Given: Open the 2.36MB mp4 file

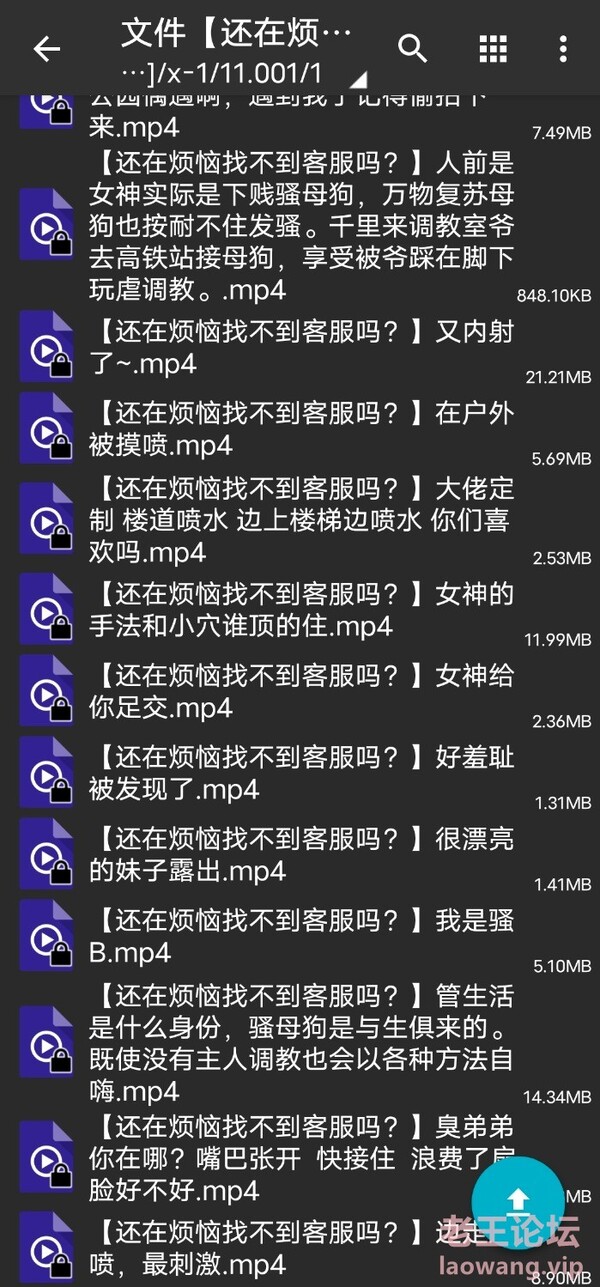Looking at the screenshot, I should pyautogui.click(x=300, y=692).
